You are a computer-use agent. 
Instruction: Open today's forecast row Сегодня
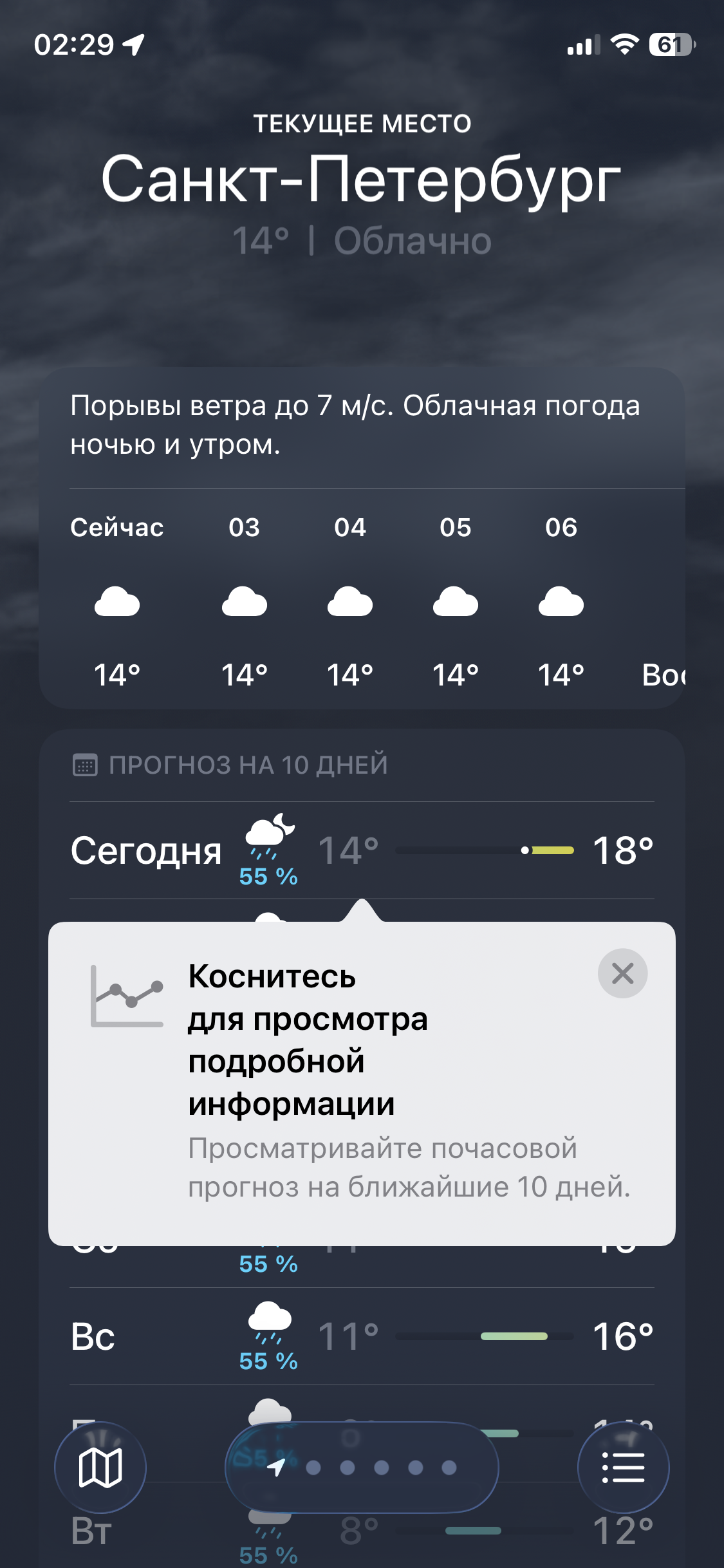362,851
